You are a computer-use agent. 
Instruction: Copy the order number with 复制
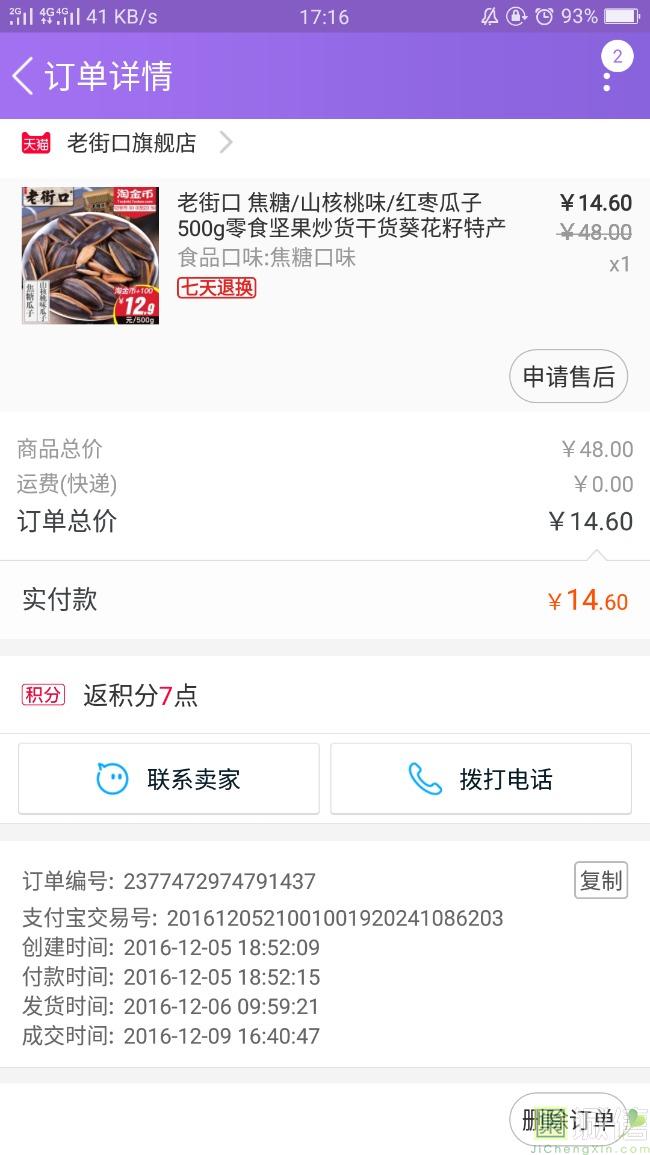601,880
